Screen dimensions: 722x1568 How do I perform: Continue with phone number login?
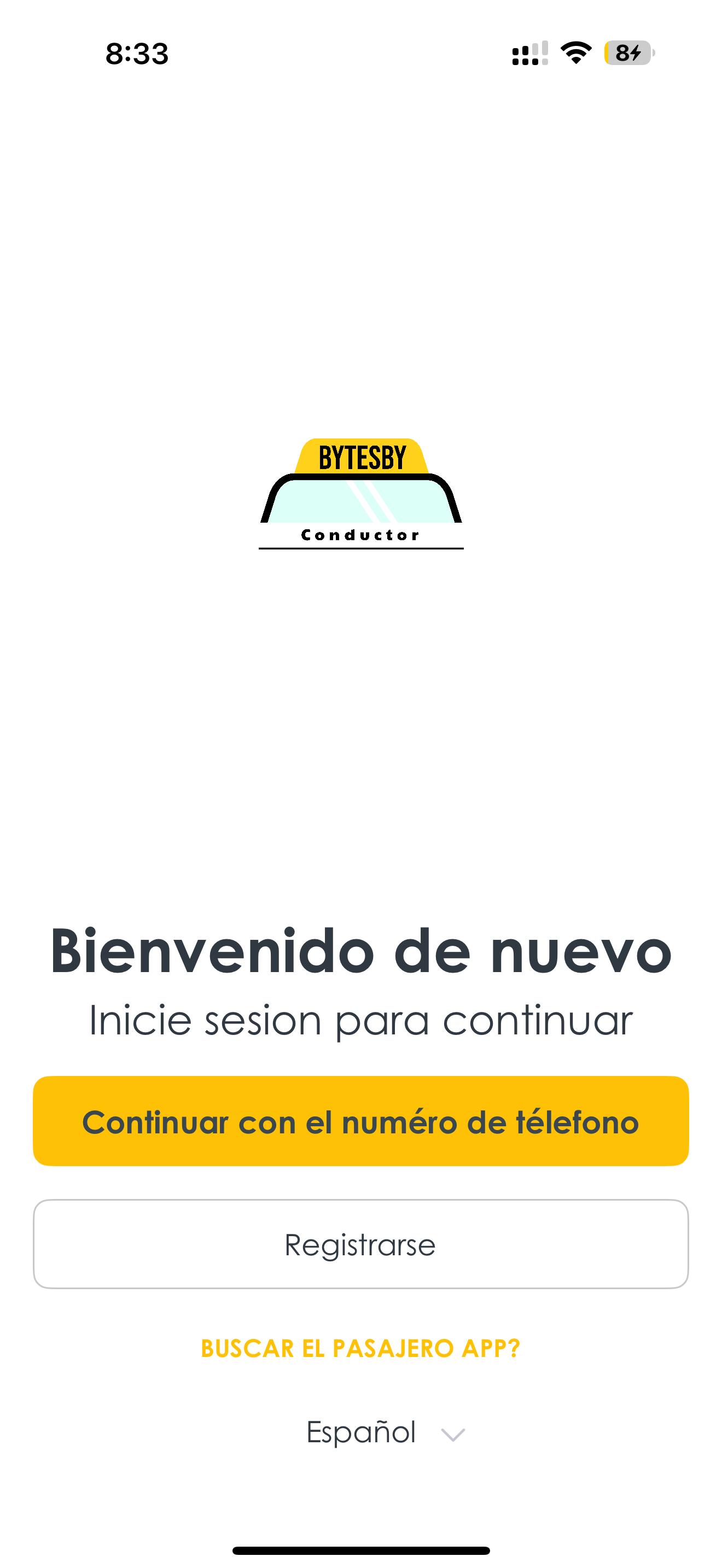click(360, 1122)
